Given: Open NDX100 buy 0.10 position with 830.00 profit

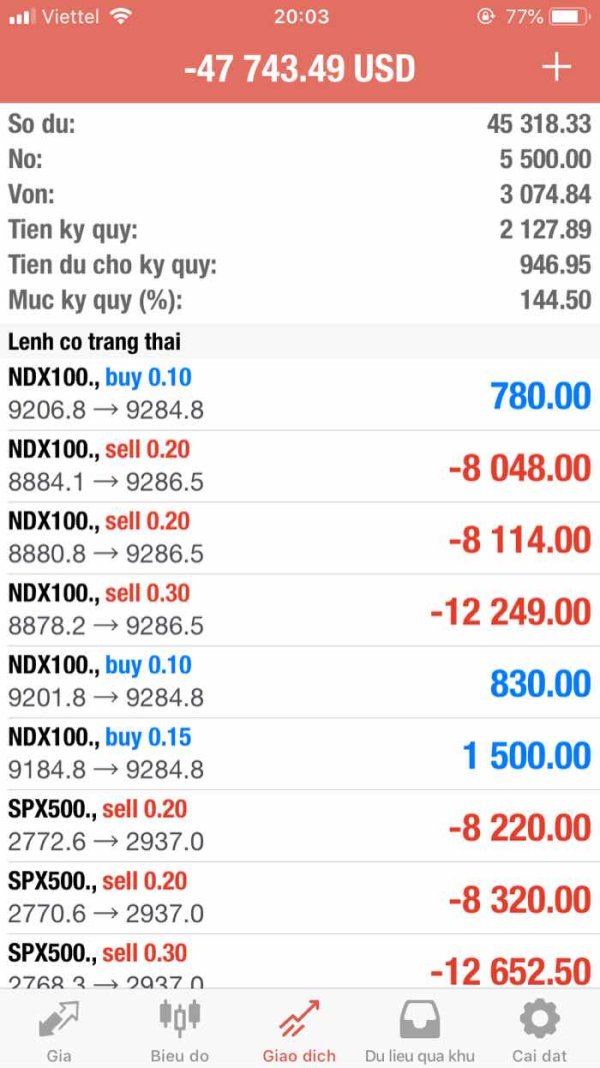Looking at the screenshot, I should [300, 682].
